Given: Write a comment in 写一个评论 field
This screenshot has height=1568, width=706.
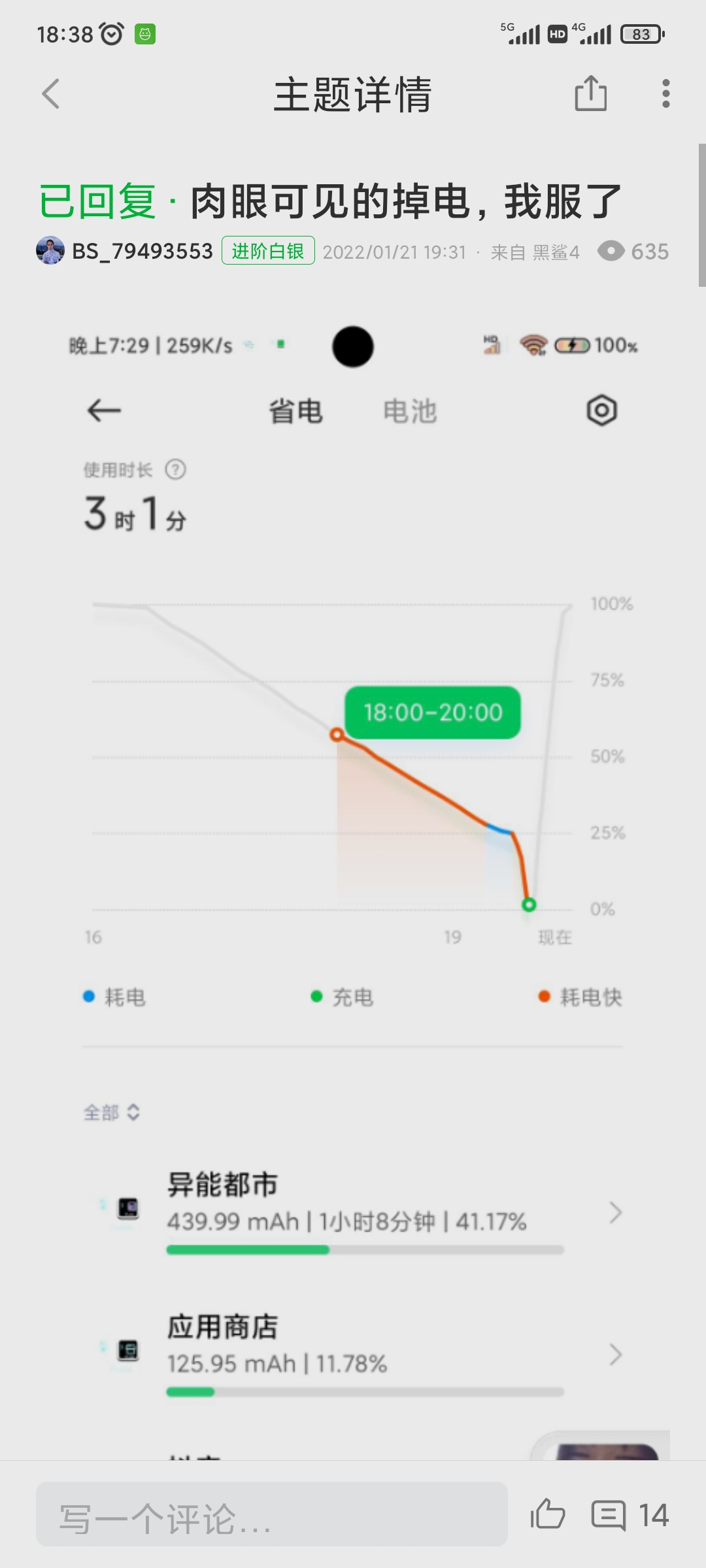Looking at the screenshot, I should click(x=272, y=1514).
